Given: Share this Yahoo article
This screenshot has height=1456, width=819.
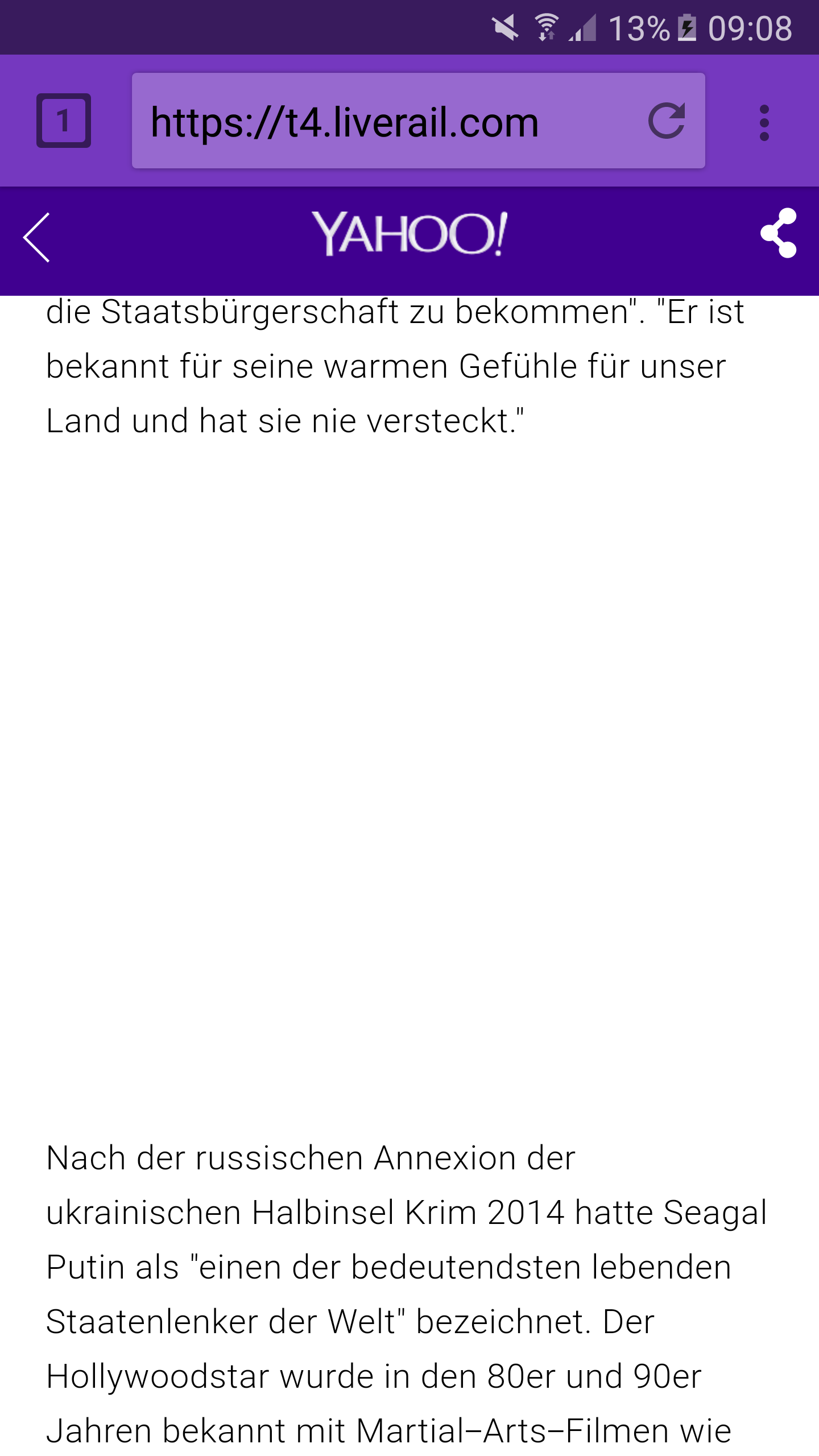Looking at the screenshot, I should pyautogui.click(x=779, y=233).
